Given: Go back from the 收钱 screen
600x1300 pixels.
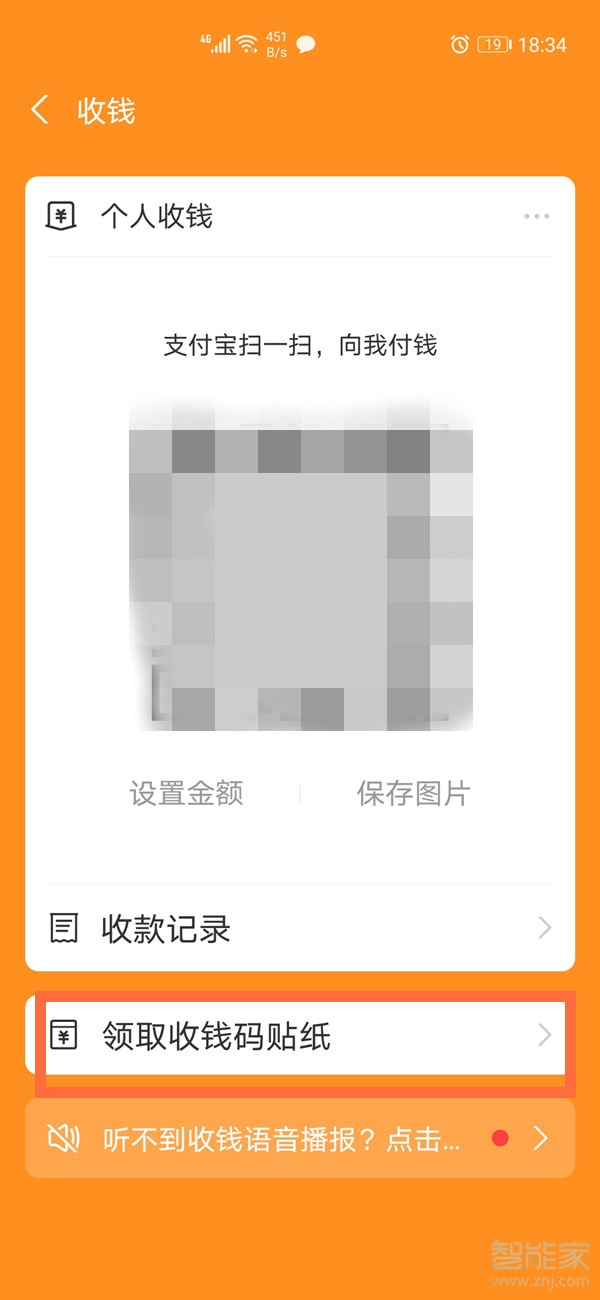Looking at the screenshot, I should 40,110.
